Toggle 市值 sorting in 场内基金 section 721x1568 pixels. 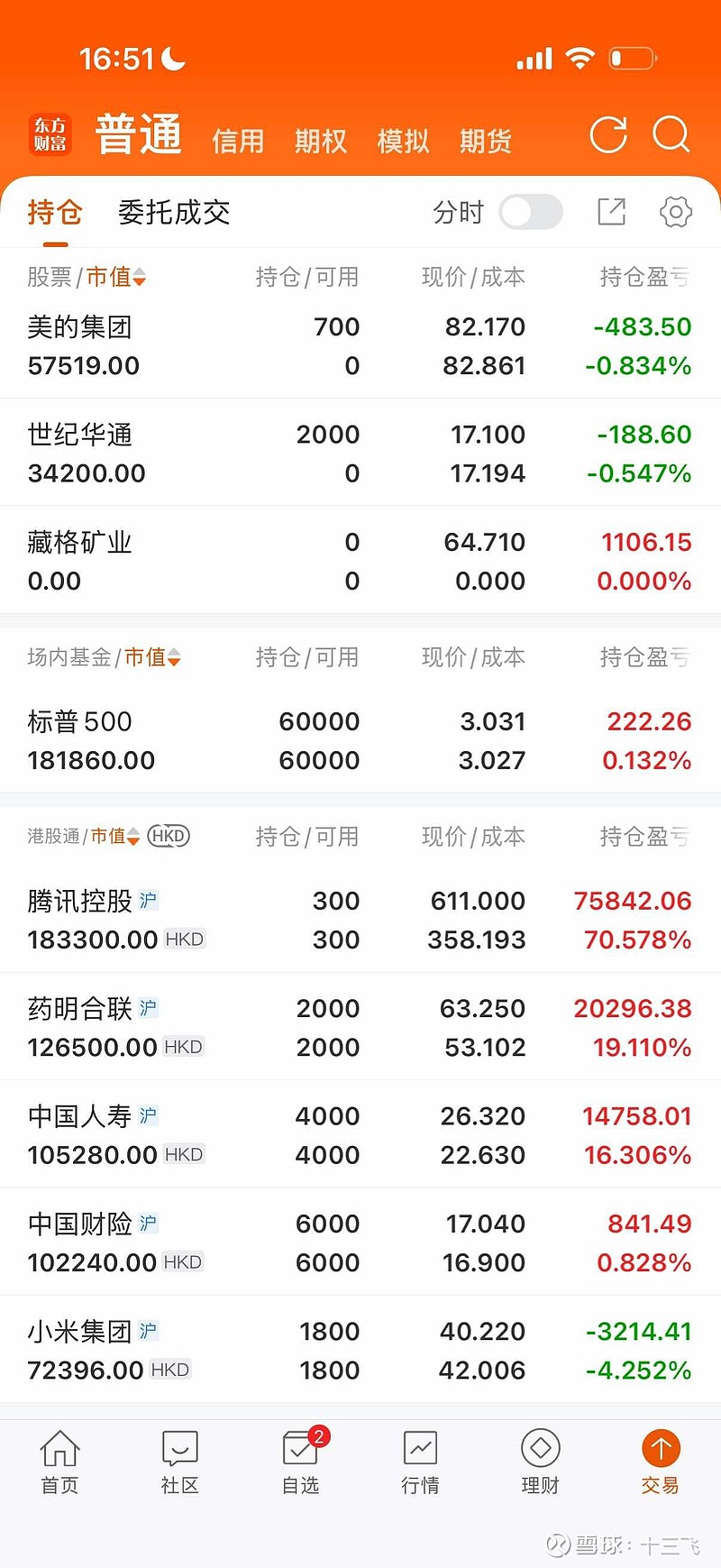[x=177, y=658]
